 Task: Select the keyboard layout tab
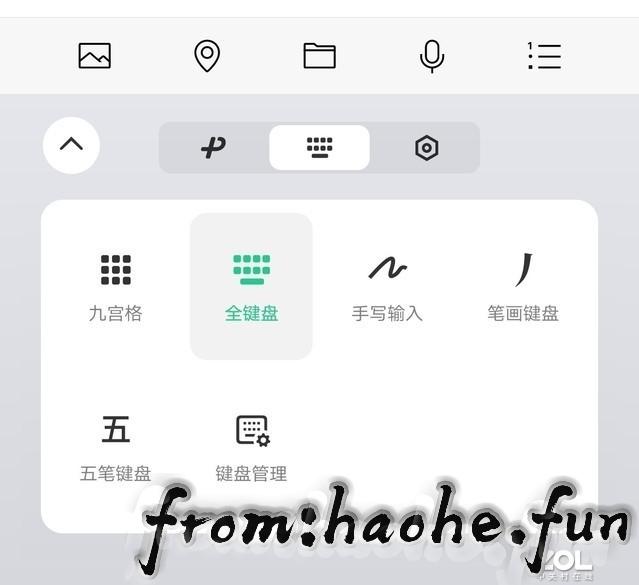pyautogui.click(x=319, y=148)
